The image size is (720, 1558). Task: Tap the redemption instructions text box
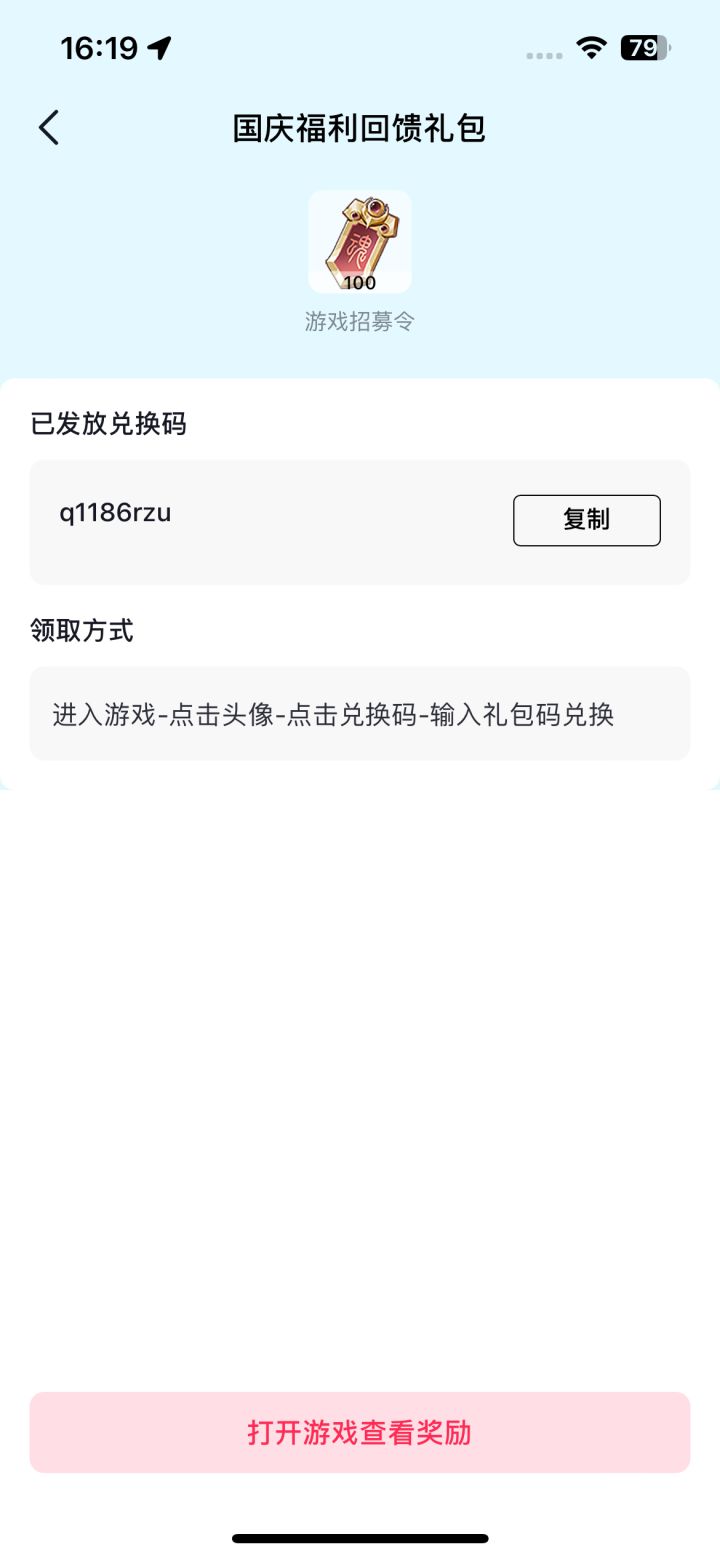pos(360,713)
